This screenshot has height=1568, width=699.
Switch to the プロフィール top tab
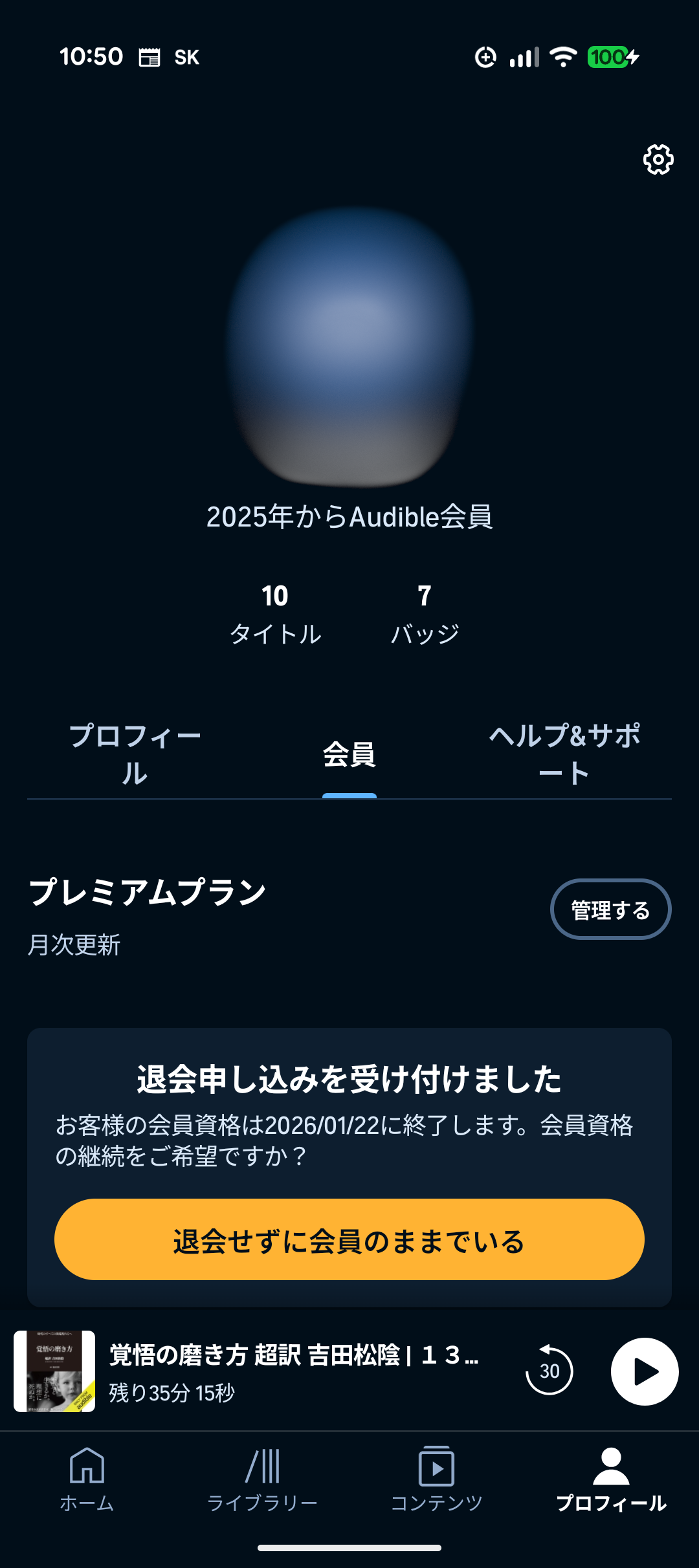[135, 754]
